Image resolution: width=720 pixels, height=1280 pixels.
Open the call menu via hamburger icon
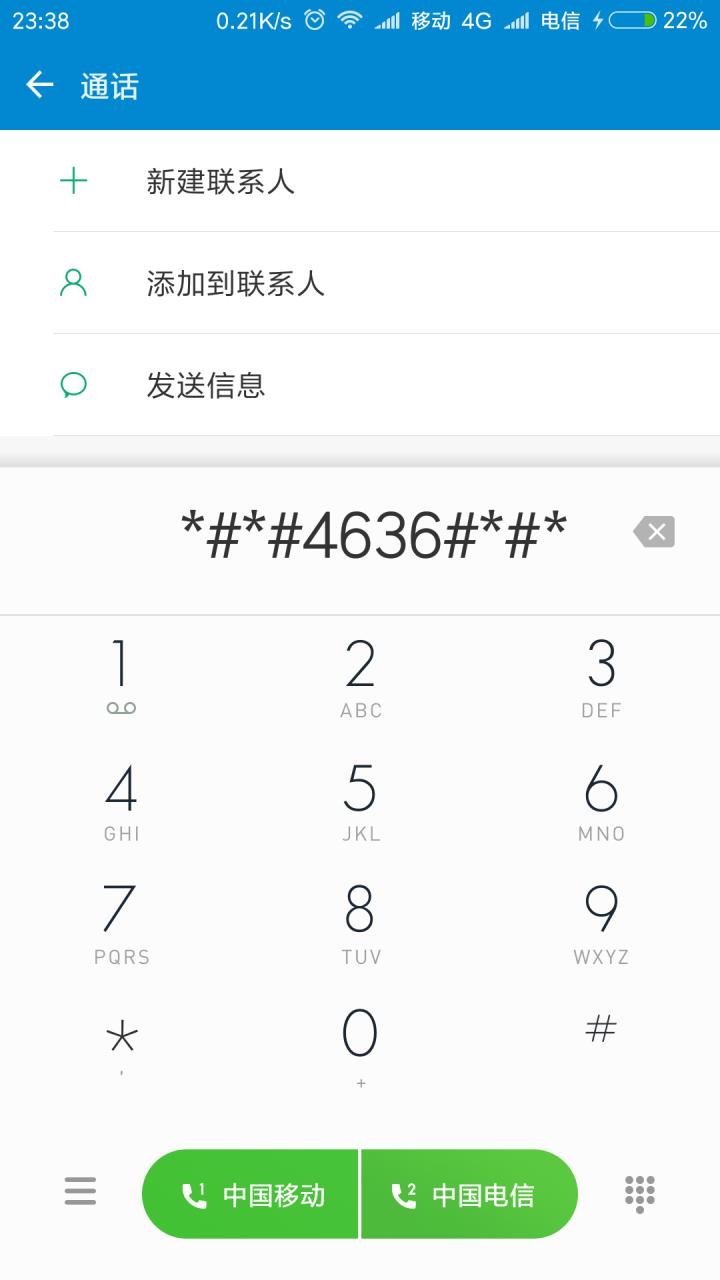tap(79, 1192)
